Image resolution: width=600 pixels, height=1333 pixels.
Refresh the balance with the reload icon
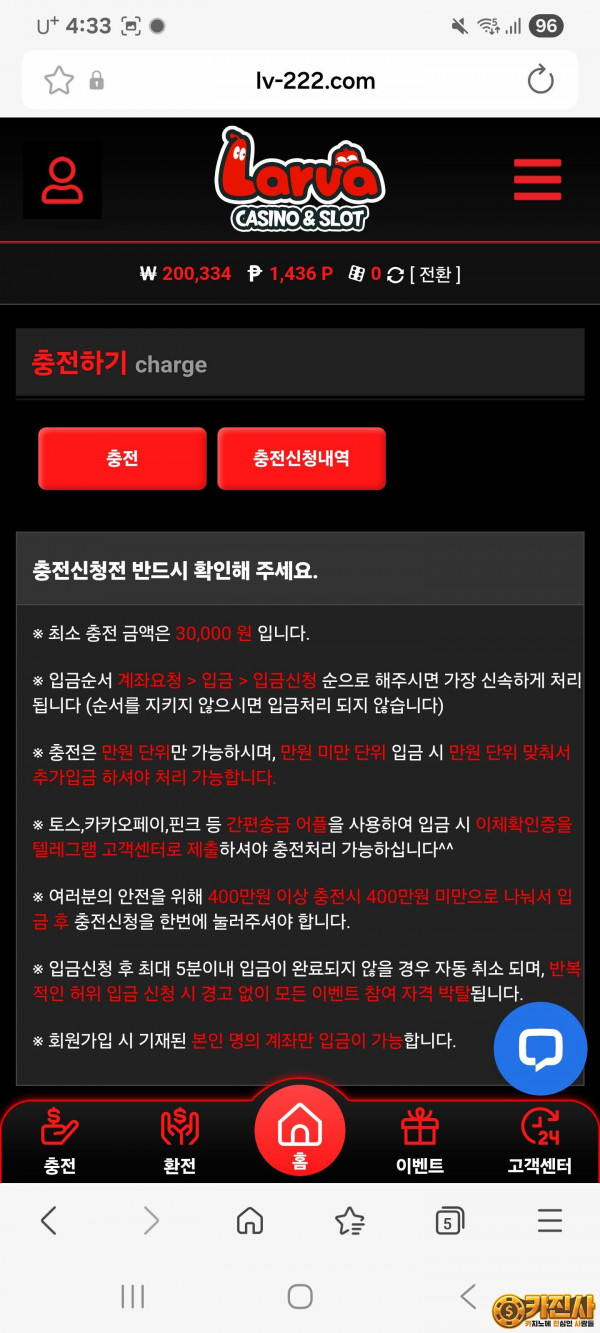395,274
